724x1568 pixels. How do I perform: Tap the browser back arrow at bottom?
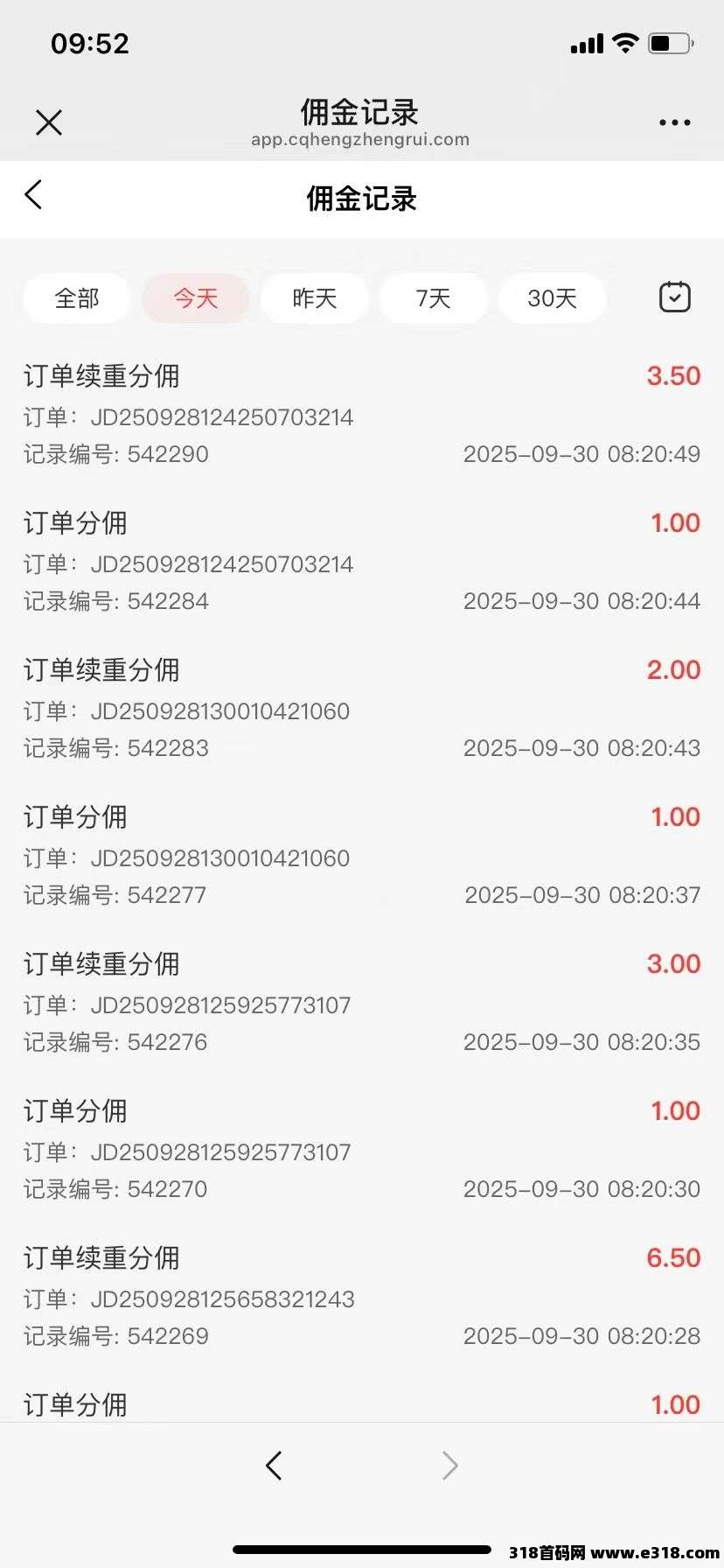coord(274,1465)
